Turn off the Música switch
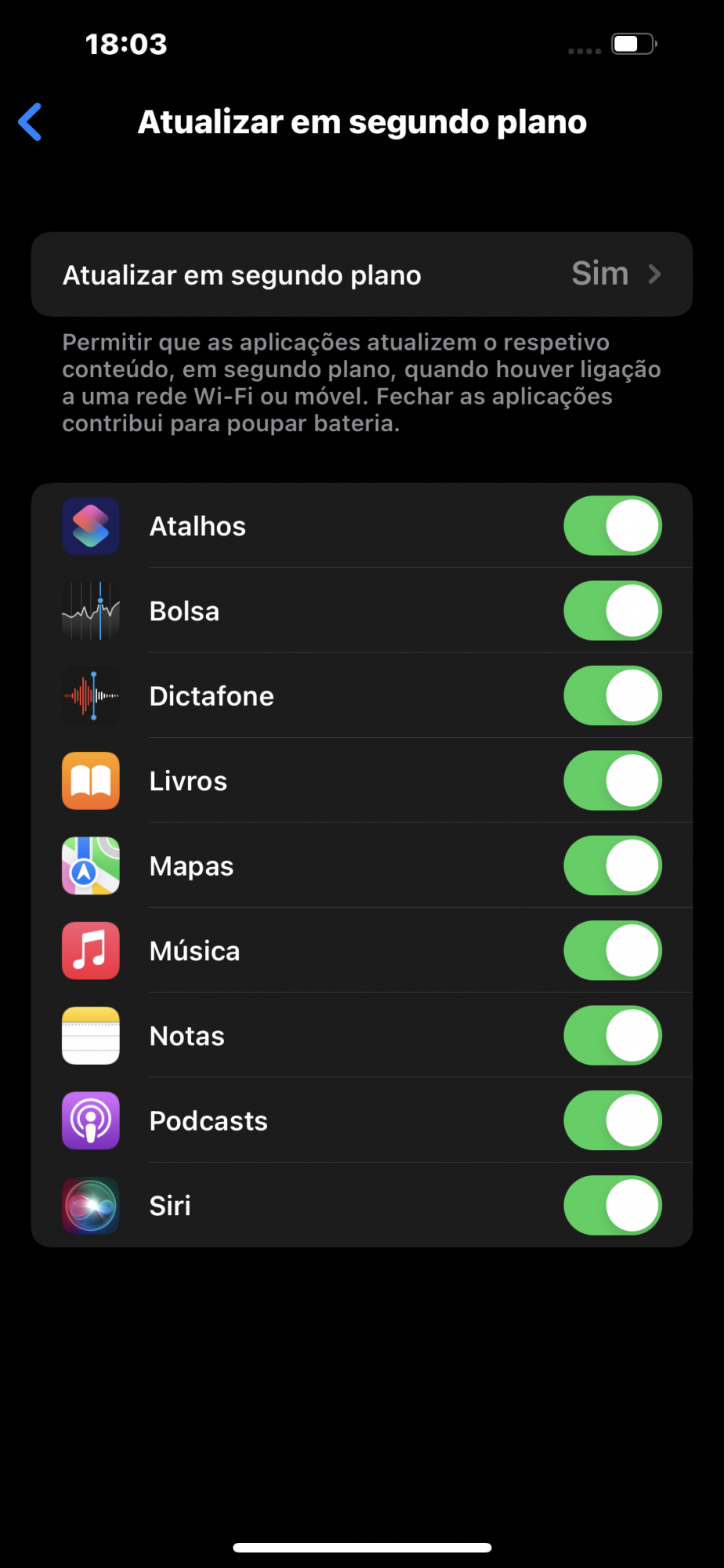The height and width of the screenshot is (1568, 724). tap(612, 951)
